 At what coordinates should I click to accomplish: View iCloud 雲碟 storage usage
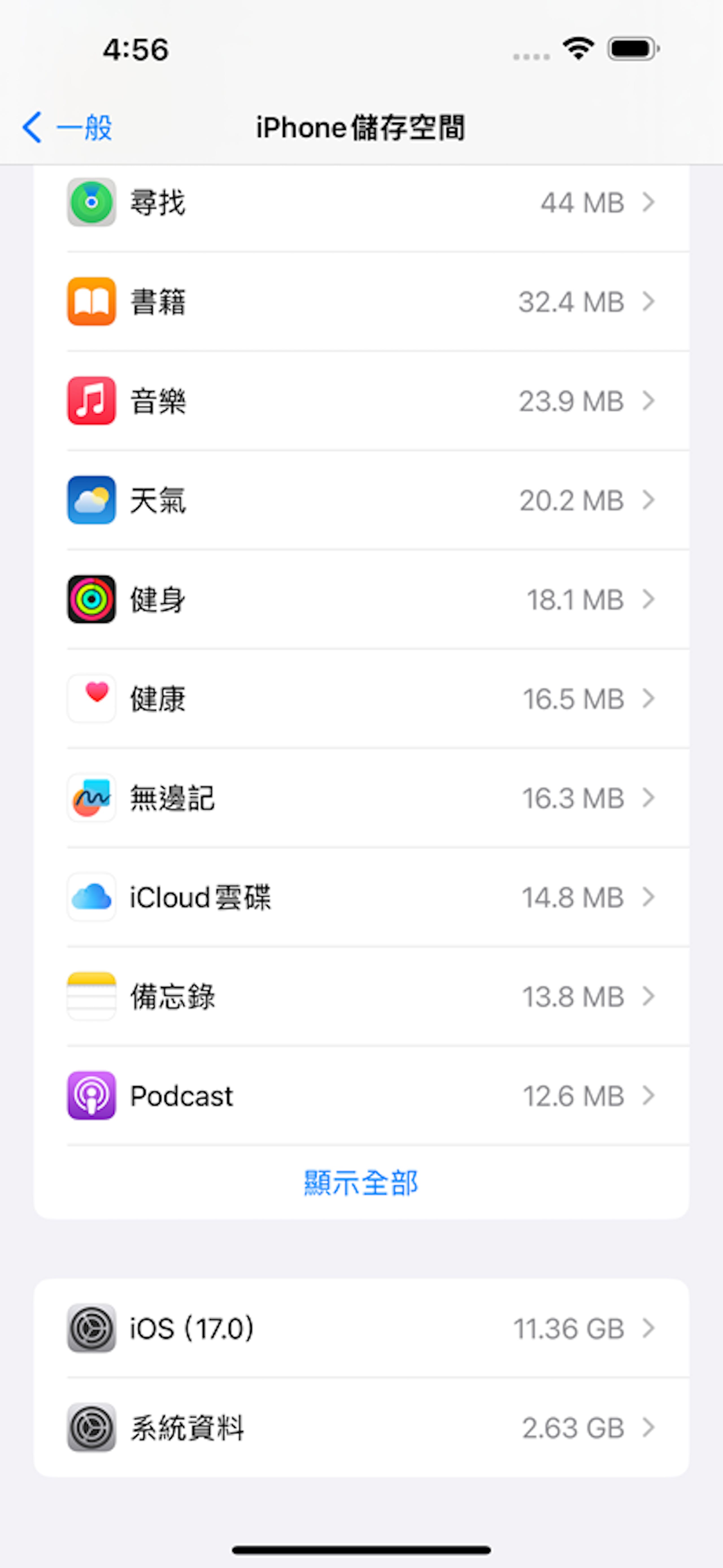point(361,897)
